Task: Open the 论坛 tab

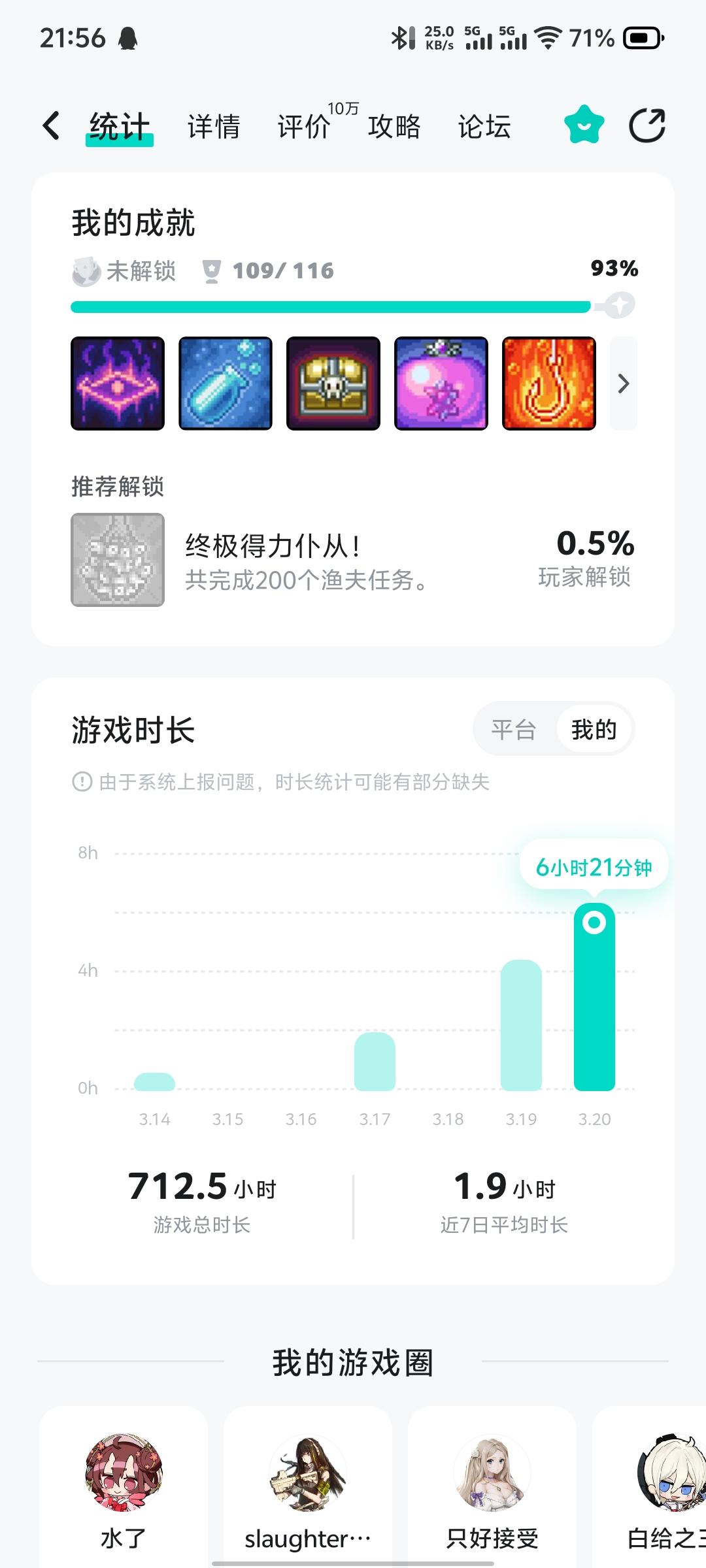Action: [x=484, y=125]
